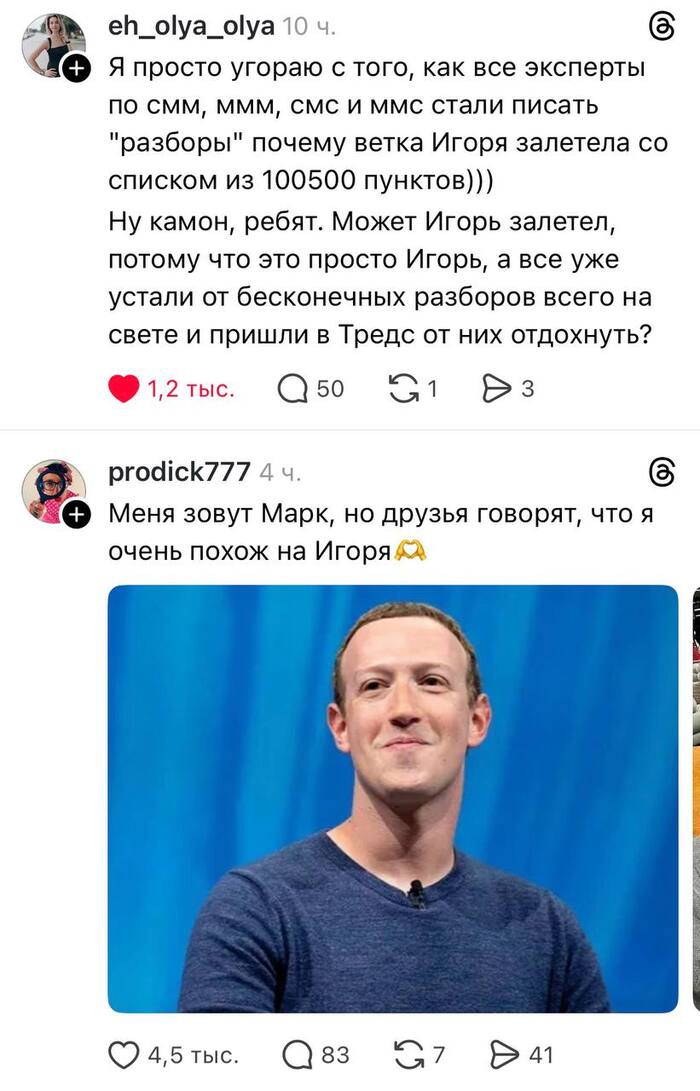This screenshot has width=700, height=1091.
Task: Repost eh_olya_olya's thread
Action: pos(402,389)
